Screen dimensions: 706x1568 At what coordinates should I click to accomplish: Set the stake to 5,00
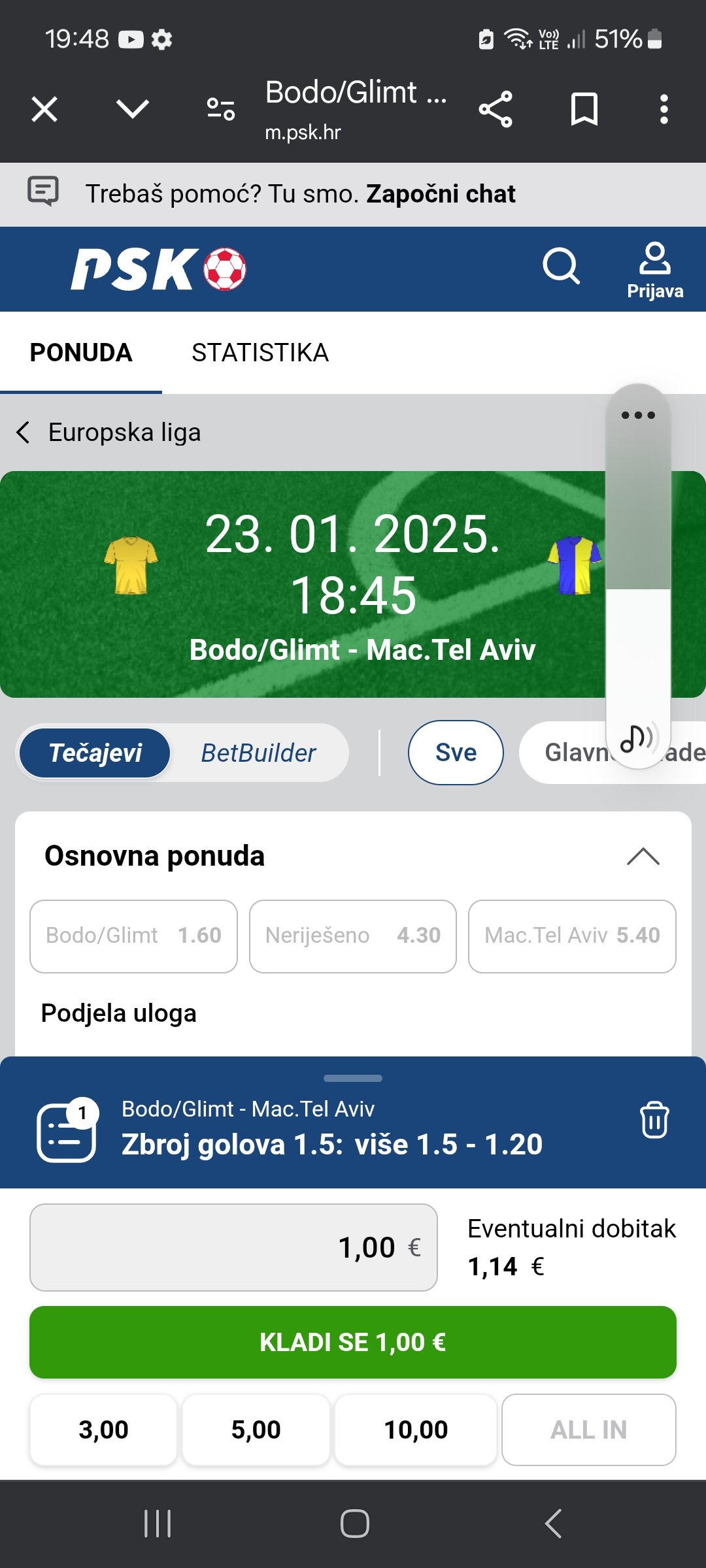click(256, 1429)
